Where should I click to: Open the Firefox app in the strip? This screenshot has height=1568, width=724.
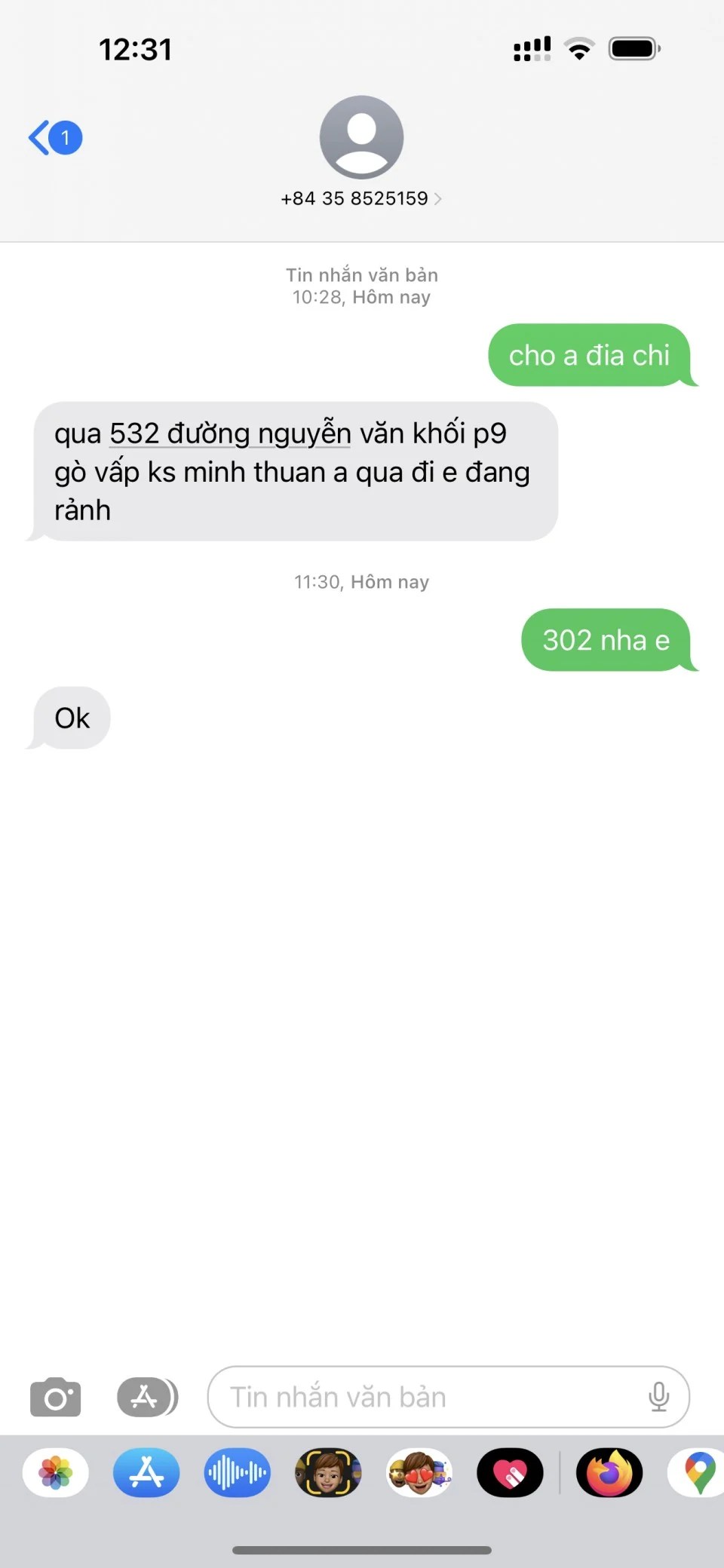[609, 1472]
